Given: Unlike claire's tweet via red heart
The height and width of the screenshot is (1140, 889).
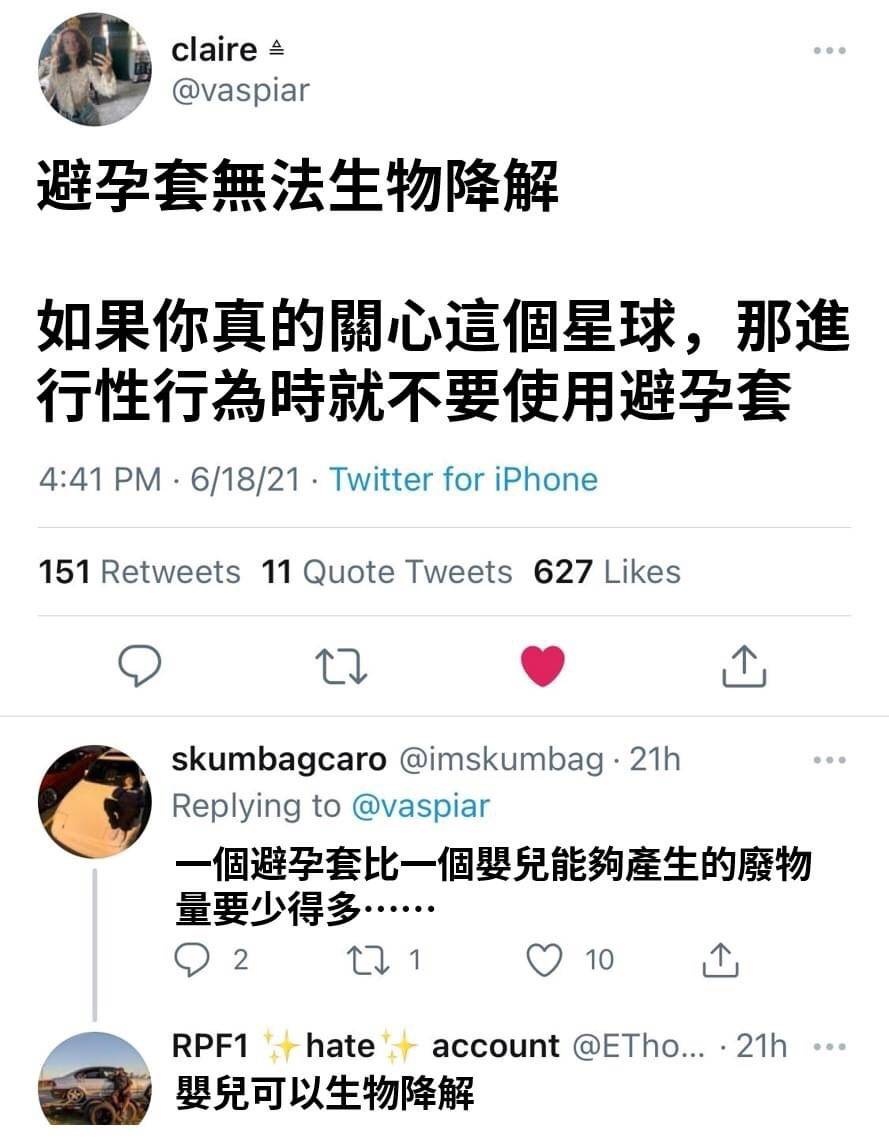Looking at the screenshot, I should 543,667.
